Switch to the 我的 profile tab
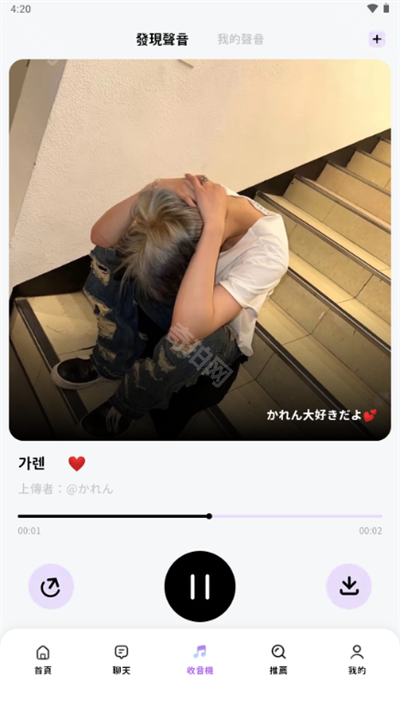The width and height of the screenshot is (400, 710). coord(357,659)
